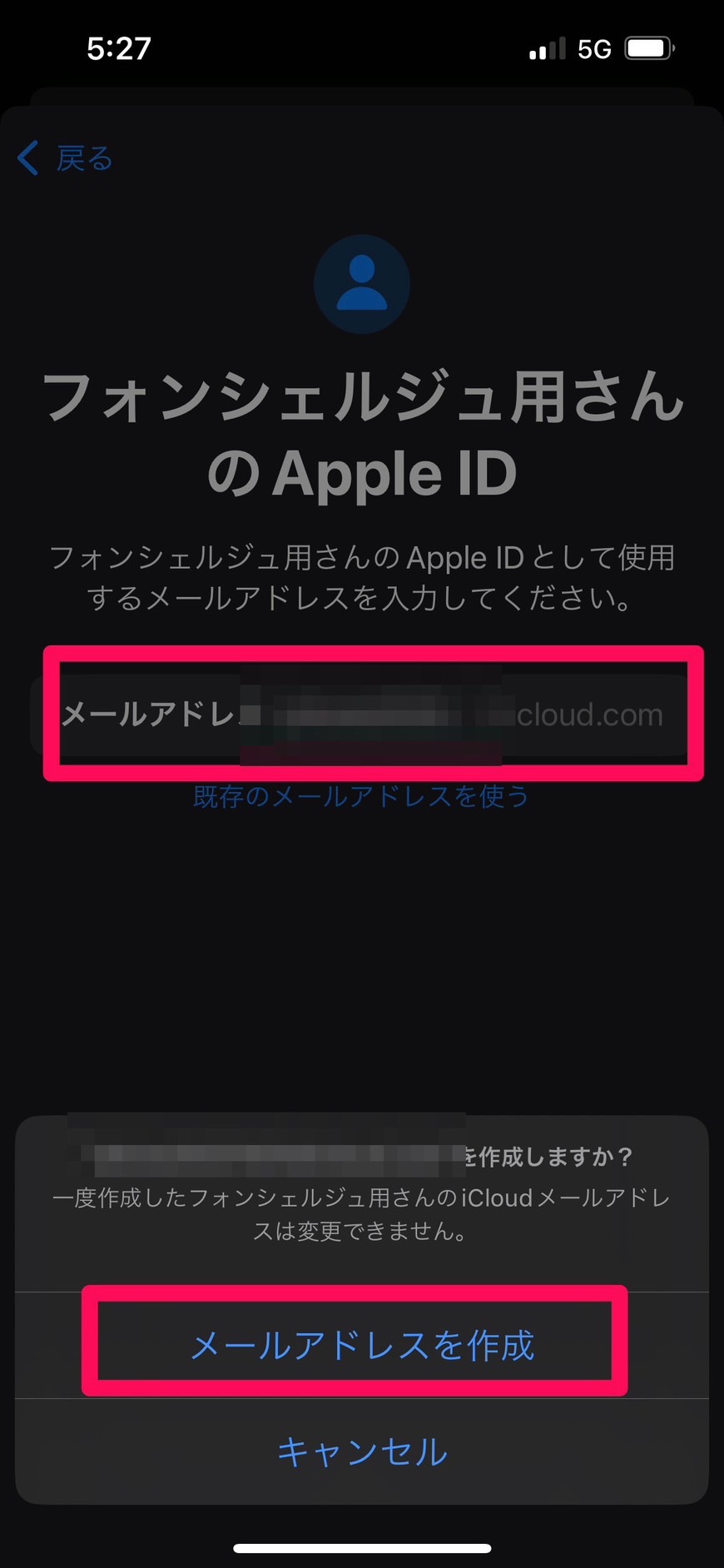Tap キャンセル to dismiss the dialog
The height and width of the screenshot is (1568, 724).
coord(362,1451)
